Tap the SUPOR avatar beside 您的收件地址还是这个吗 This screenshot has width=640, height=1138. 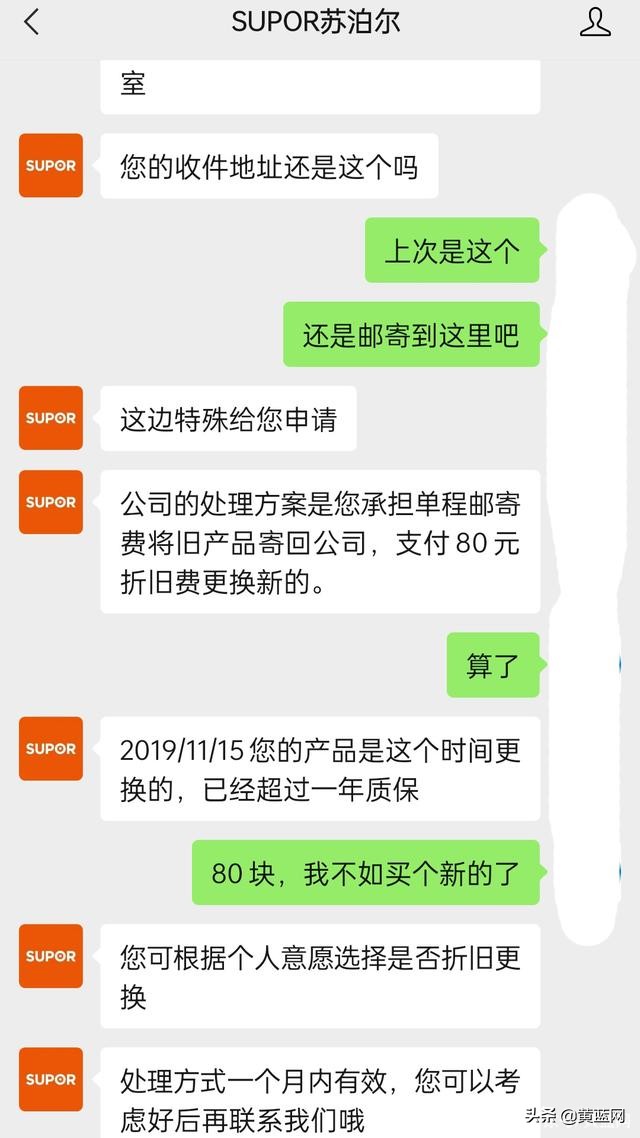(51, 165)
